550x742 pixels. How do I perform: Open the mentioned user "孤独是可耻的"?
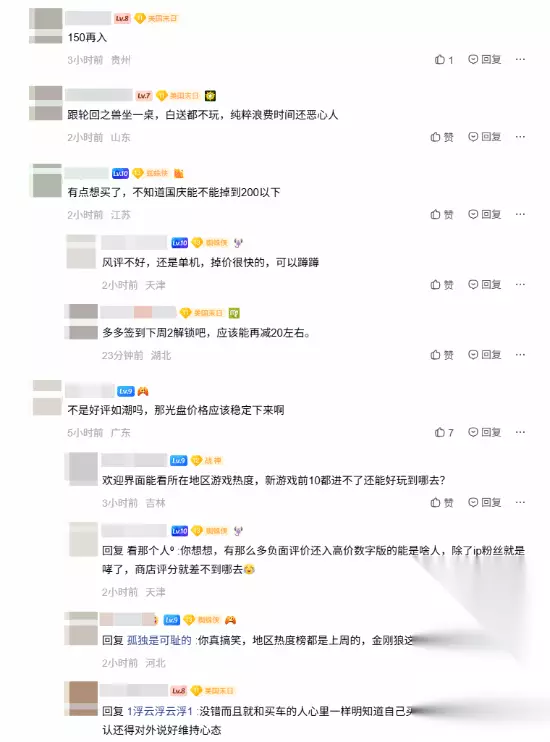[x=159, y=640]
